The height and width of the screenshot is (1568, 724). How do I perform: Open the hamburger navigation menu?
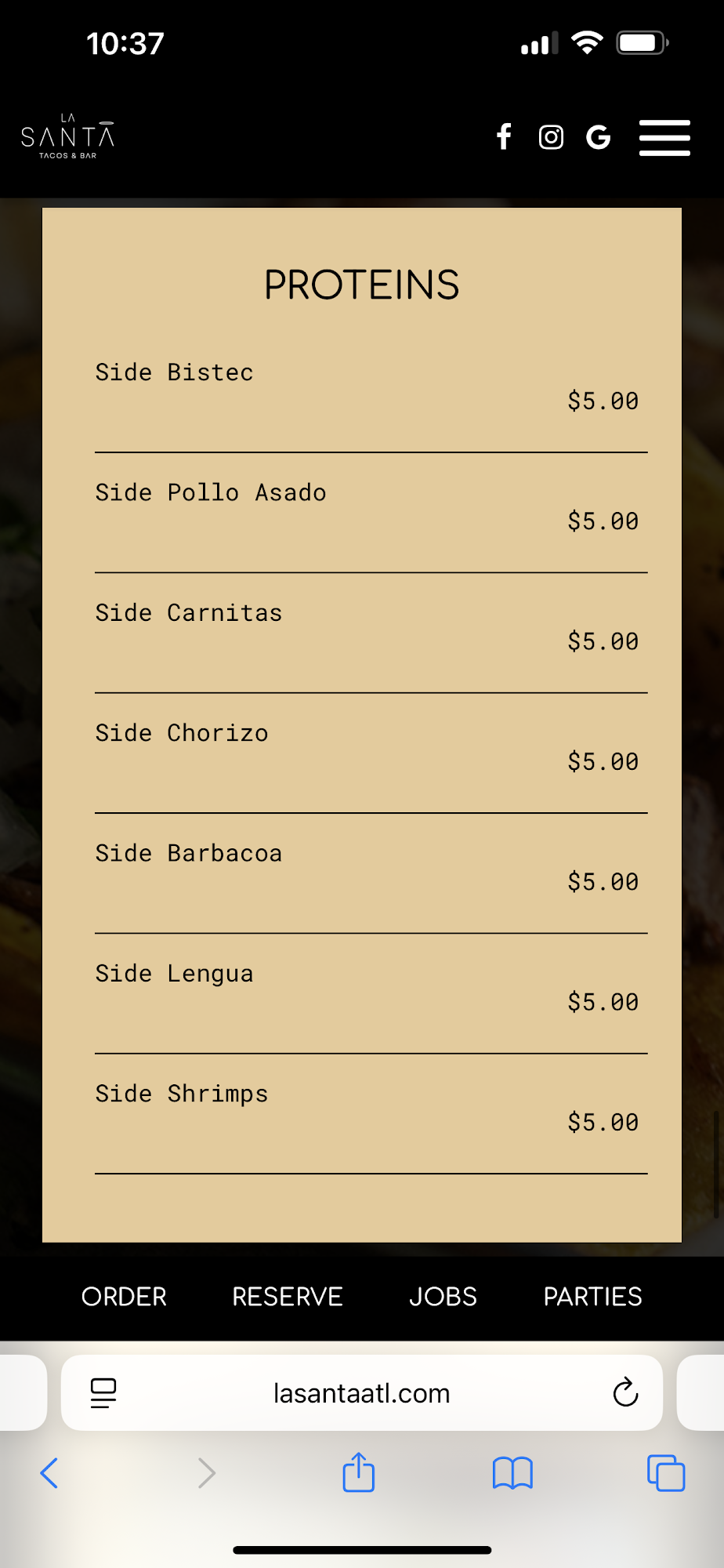(x=664, y=137)
